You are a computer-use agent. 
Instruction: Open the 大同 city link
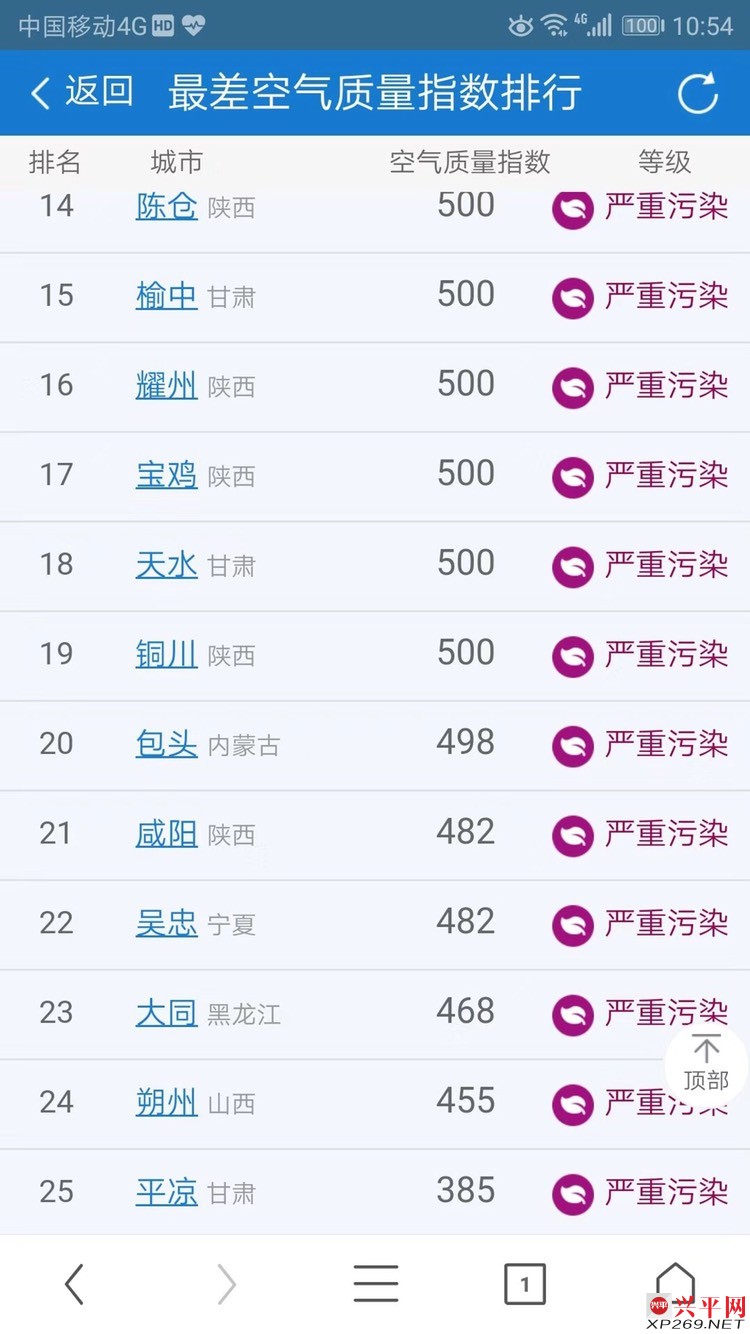tap(166, 1012)
